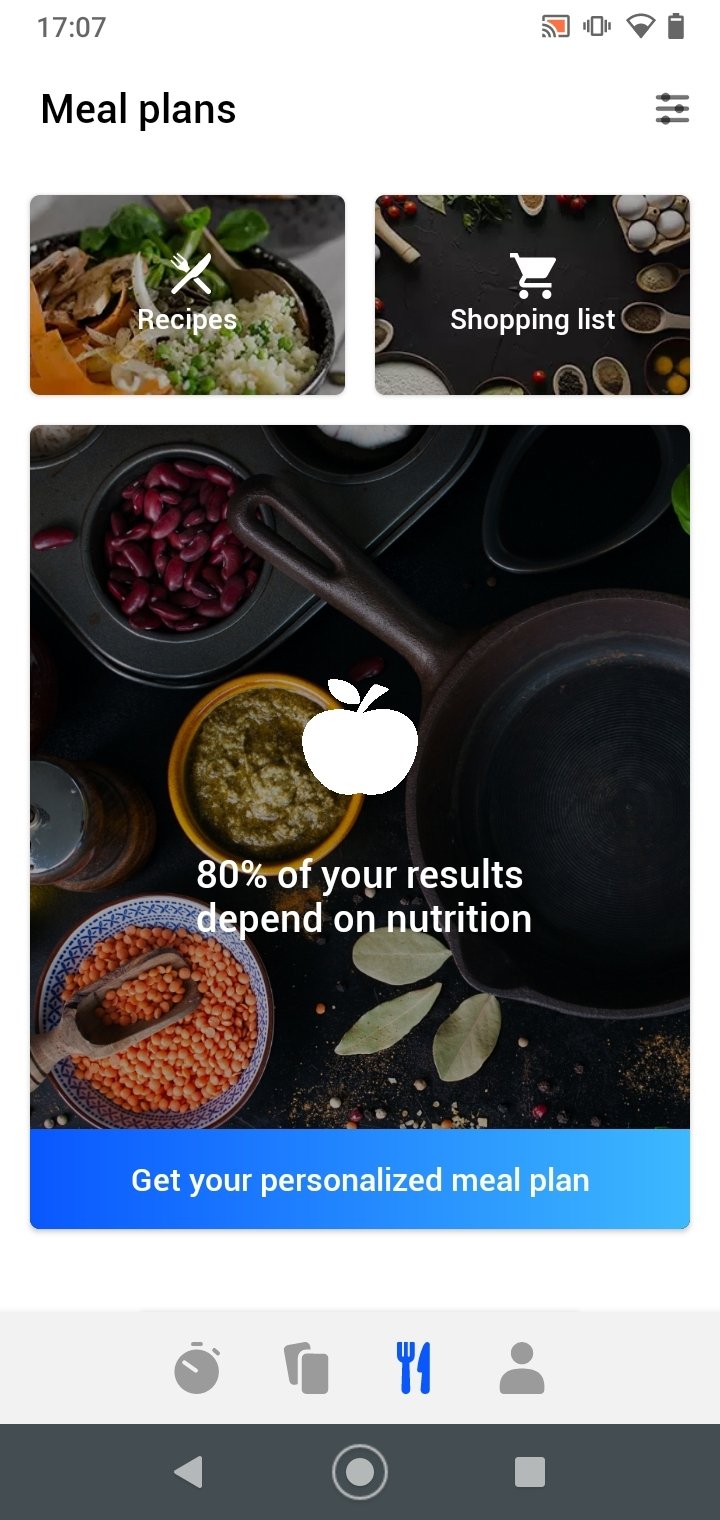Open the meal plan filter settings icon
720x1520 pixels.
click(672, 109)
